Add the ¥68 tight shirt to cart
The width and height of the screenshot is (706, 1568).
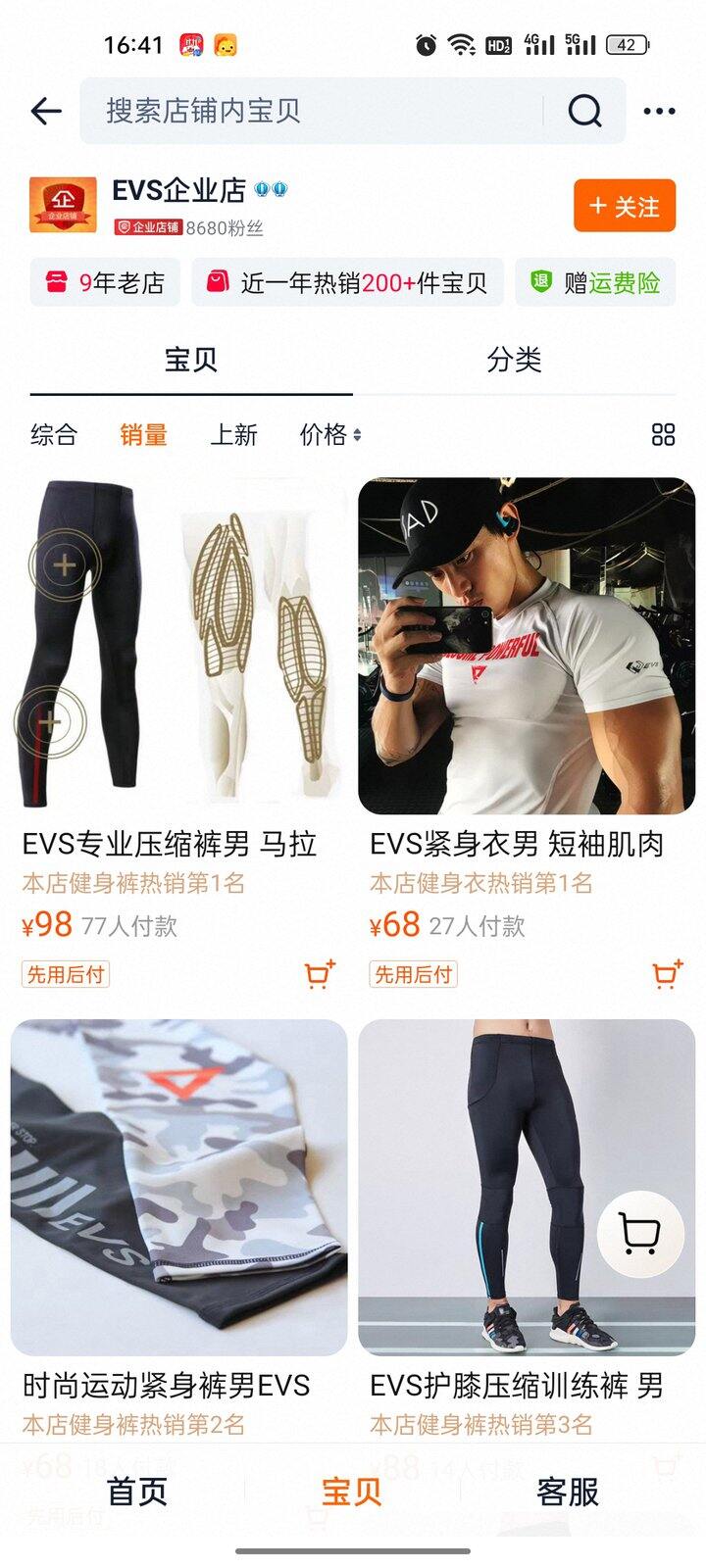pos(667,973)
